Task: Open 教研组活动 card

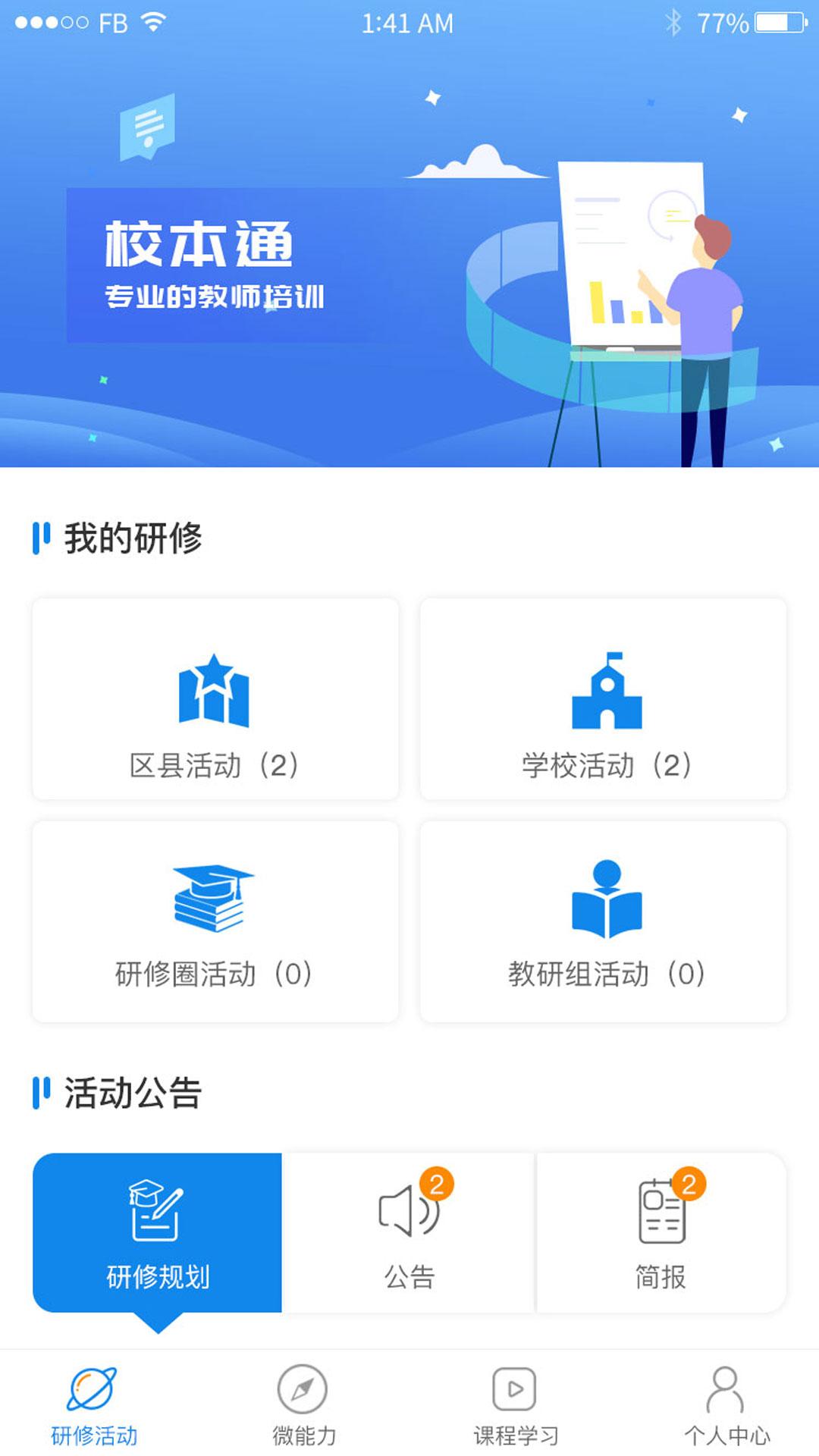Action: click(604, 921)
